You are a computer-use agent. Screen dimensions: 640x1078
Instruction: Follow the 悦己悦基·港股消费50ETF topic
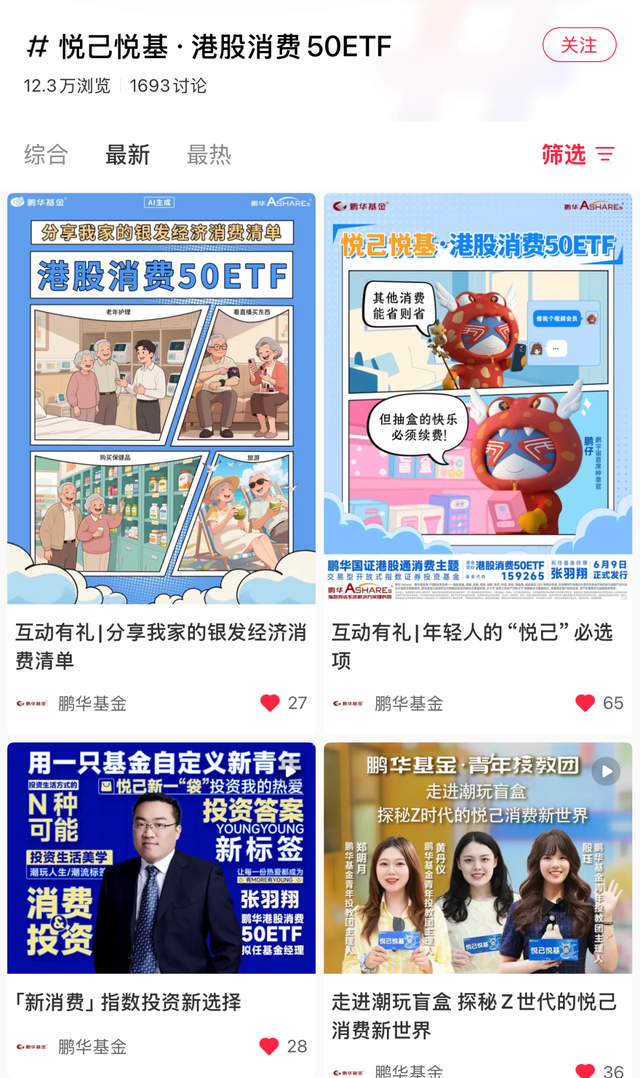point(579,45)
